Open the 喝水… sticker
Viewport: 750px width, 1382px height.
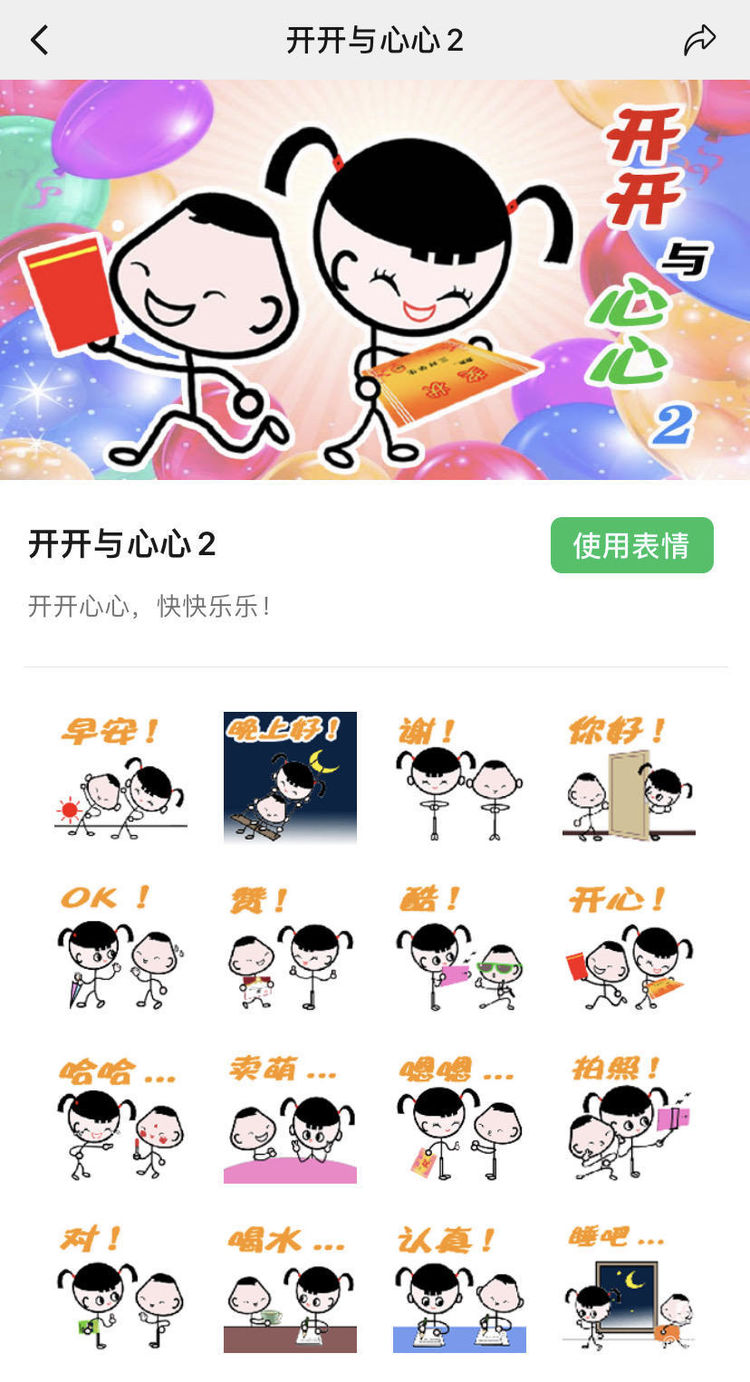point(290,1287)
